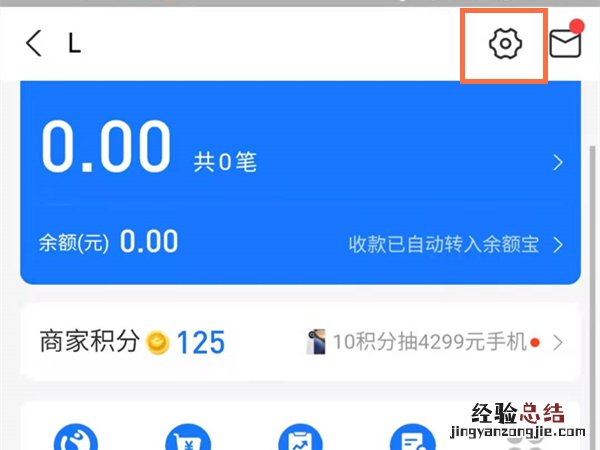Go back with the arrow icon
The image size is (600, 450).
coord(35,43)
